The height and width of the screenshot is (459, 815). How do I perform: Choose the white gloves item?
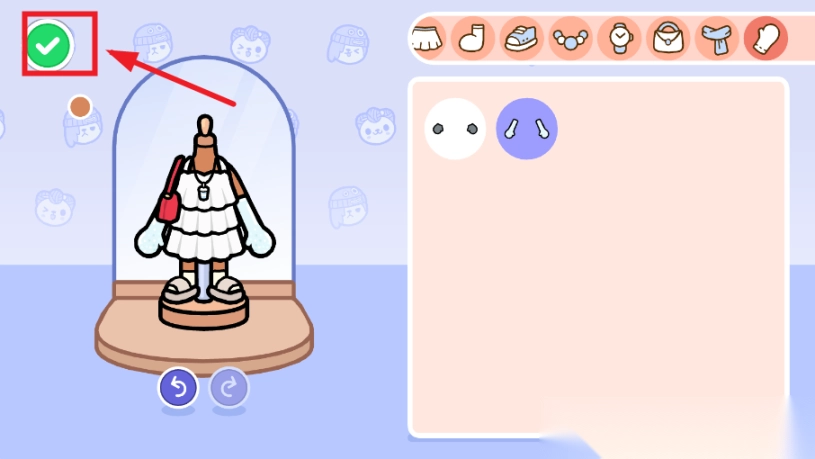455,128
